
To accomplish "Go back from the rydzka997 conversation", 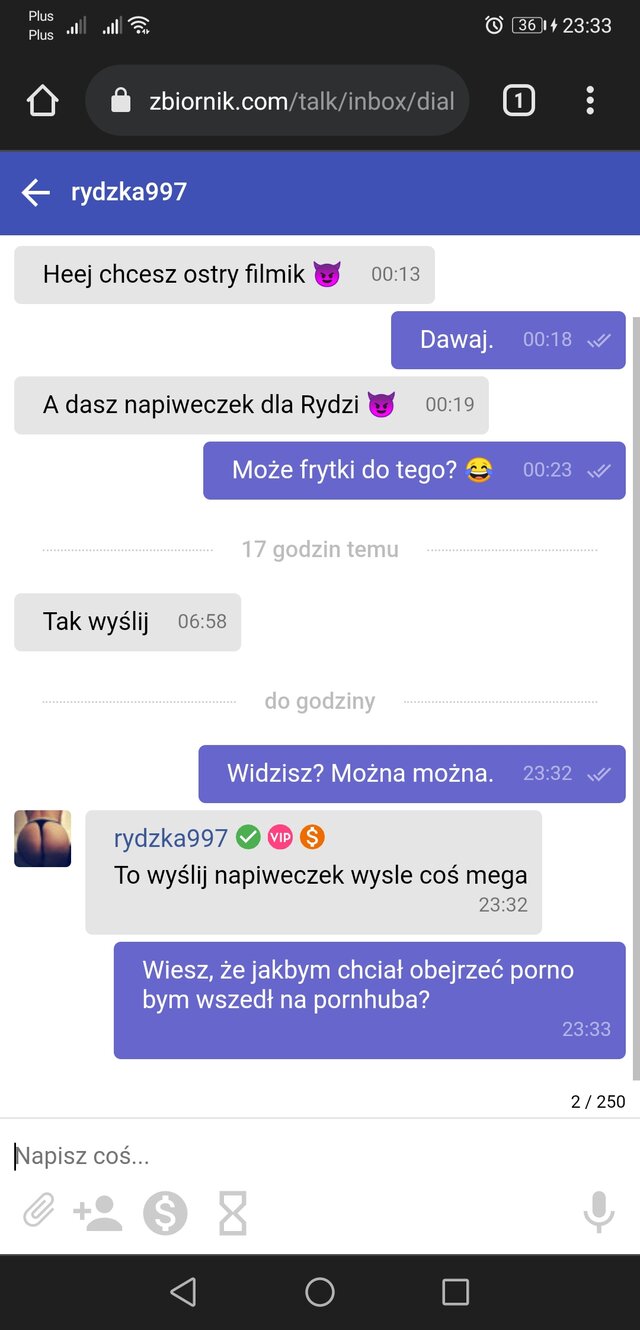I will [36, 193].
